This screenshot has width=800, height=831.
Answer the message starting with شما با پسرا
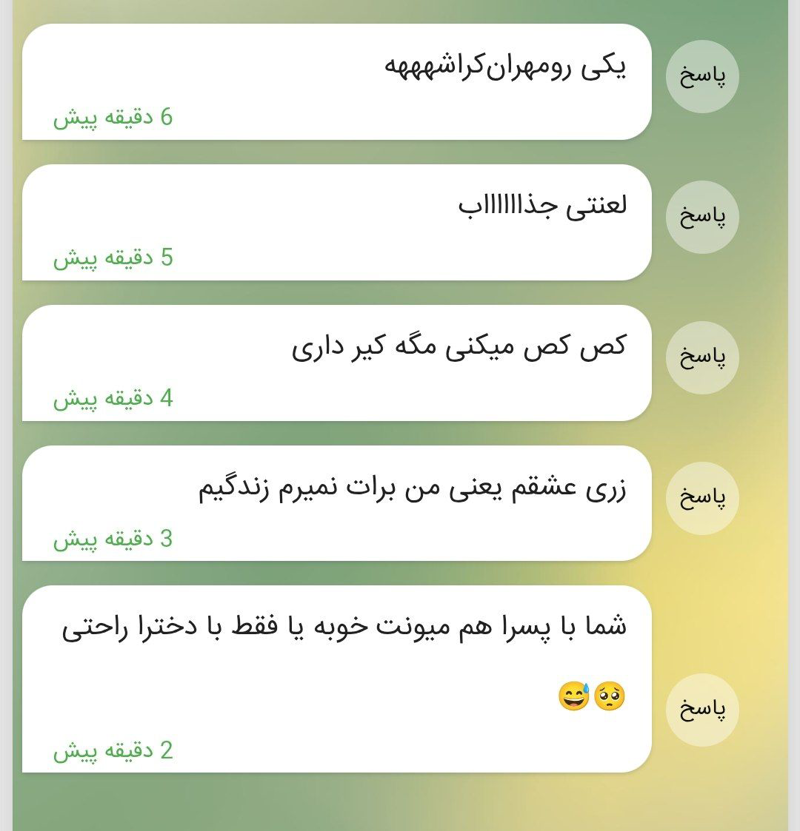[x=702, y=710]
